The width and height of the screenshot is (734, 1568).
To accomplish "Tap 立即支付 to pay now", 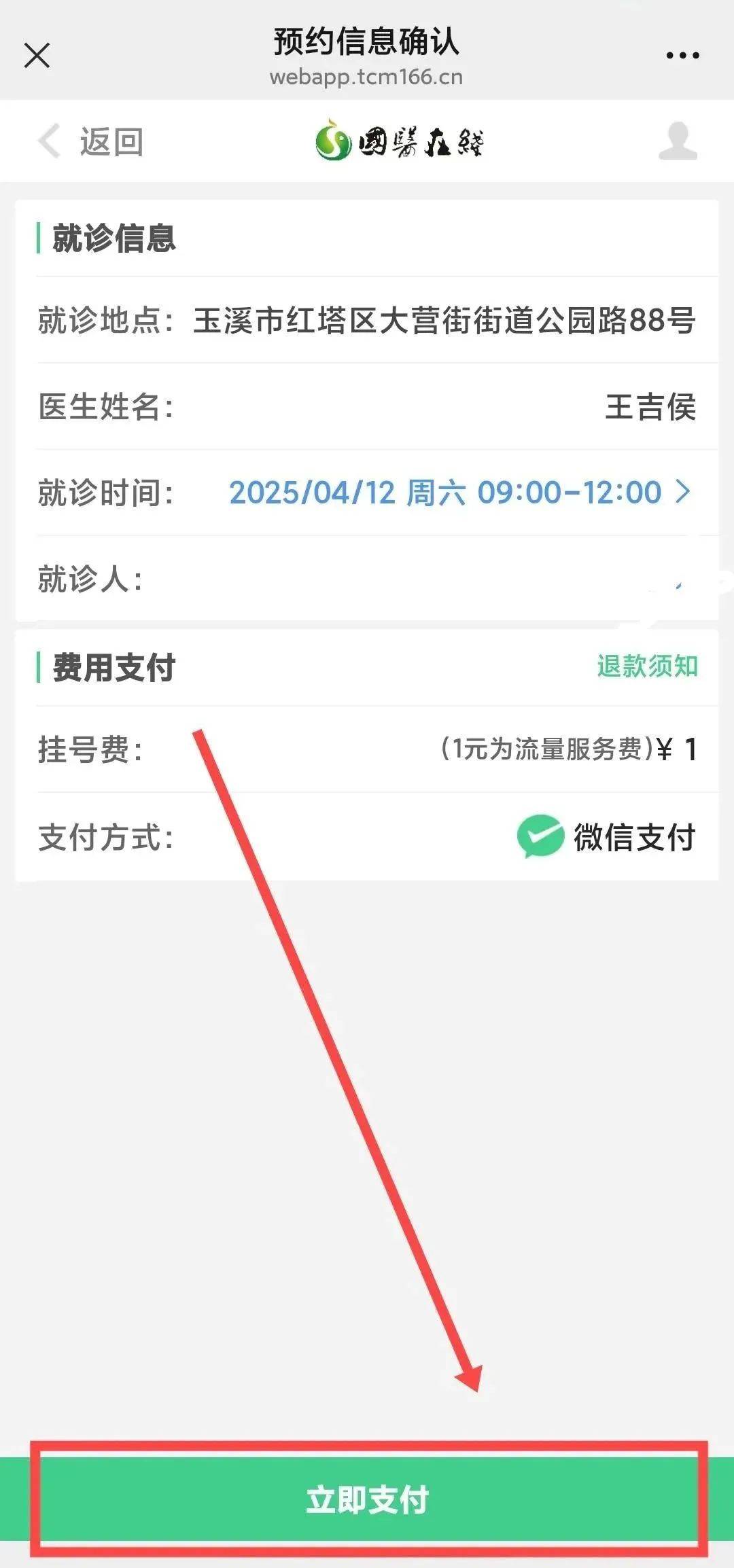I will tap(367, 1500).
